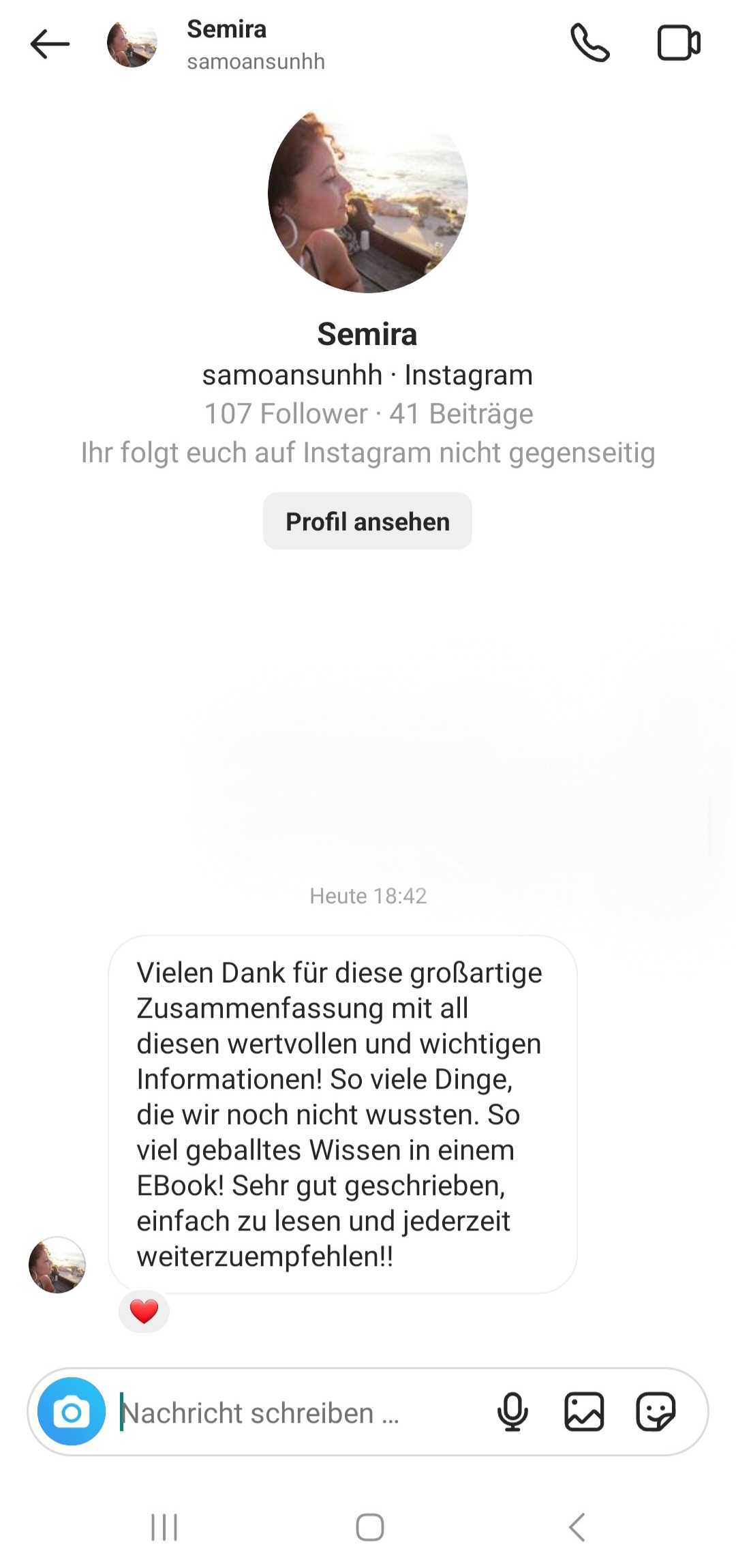Record a voice message with the microphone
This screenshot has height=1568, width=736.
point(512,1411)
